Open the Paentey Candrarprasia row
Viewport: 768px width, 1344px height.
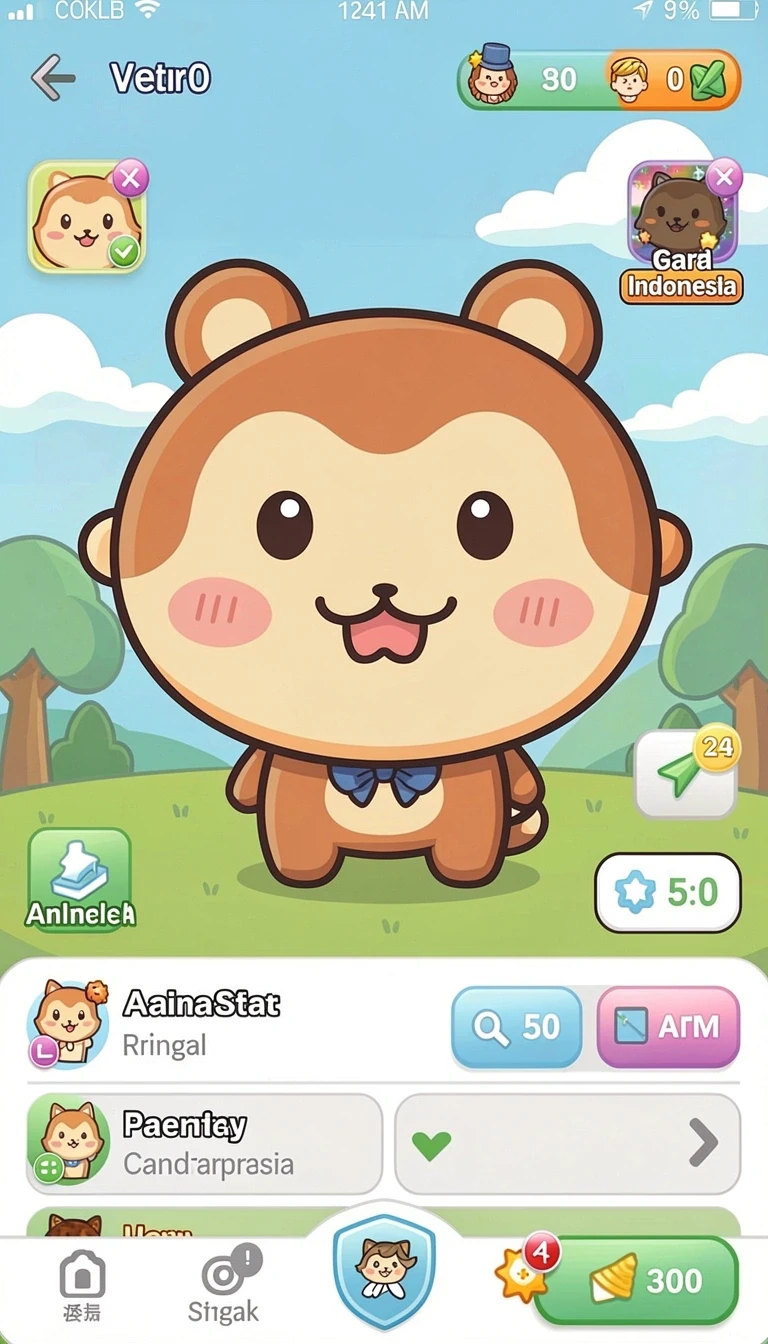(x=204, y=1143)
